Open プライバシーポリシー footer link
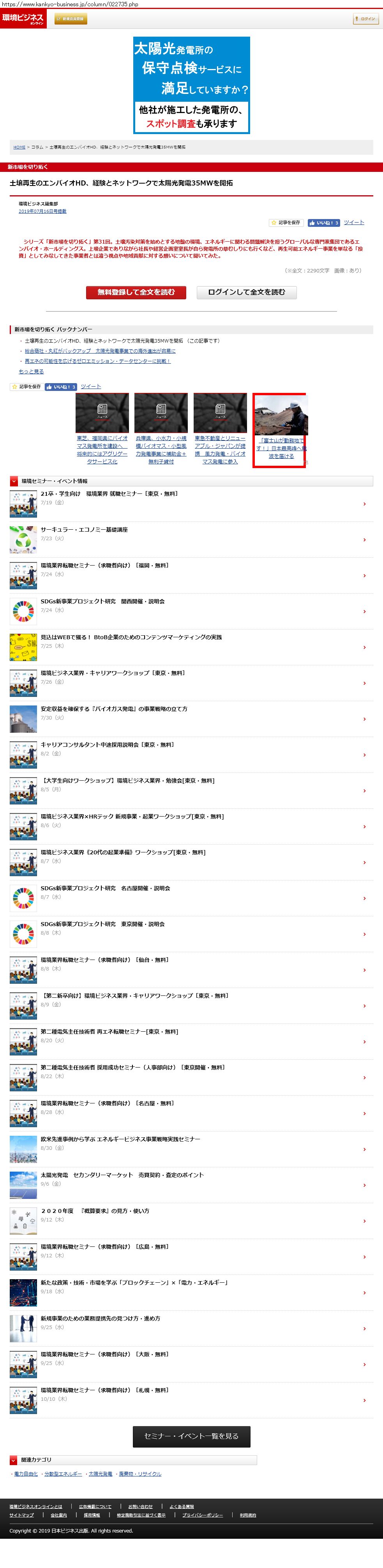Screen dimensions: 383x1568 pos(203,1515)
